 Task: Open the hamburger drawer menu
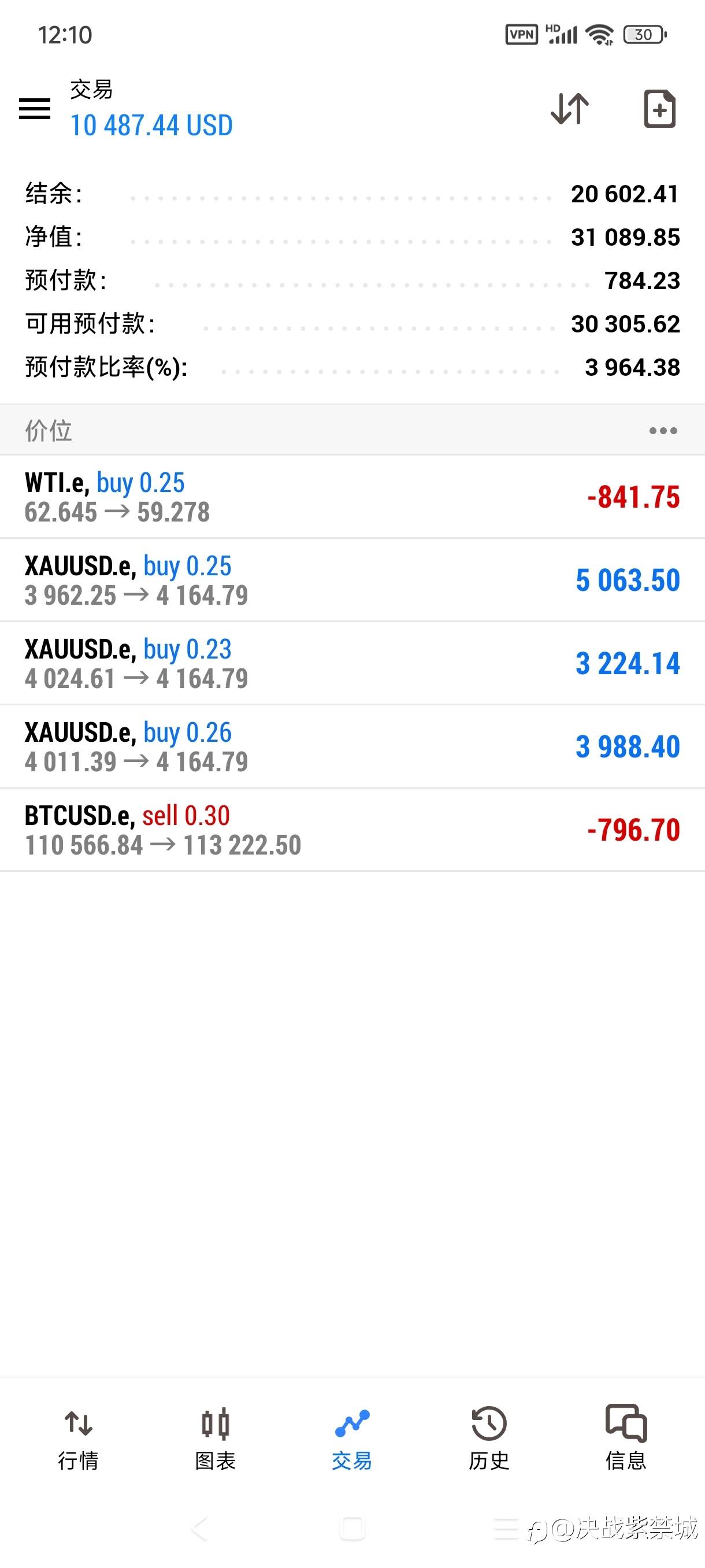[35, 109]
